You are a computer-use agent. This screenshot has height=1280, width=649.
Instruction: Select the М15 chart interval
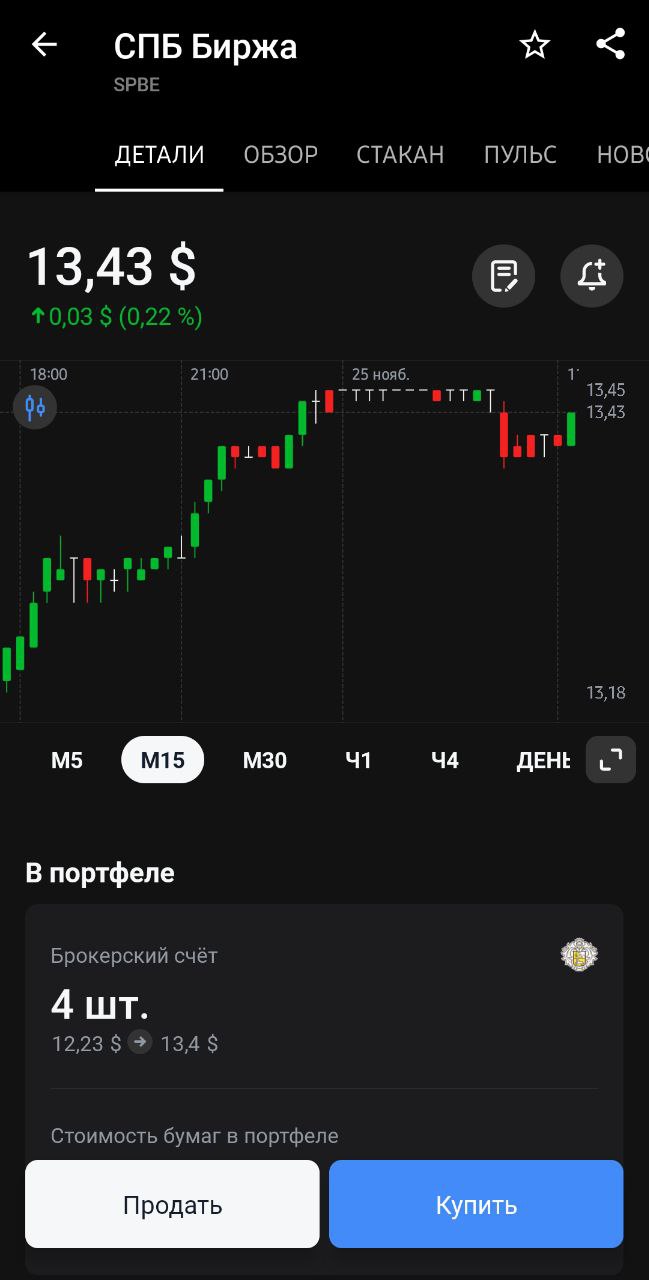162,760
